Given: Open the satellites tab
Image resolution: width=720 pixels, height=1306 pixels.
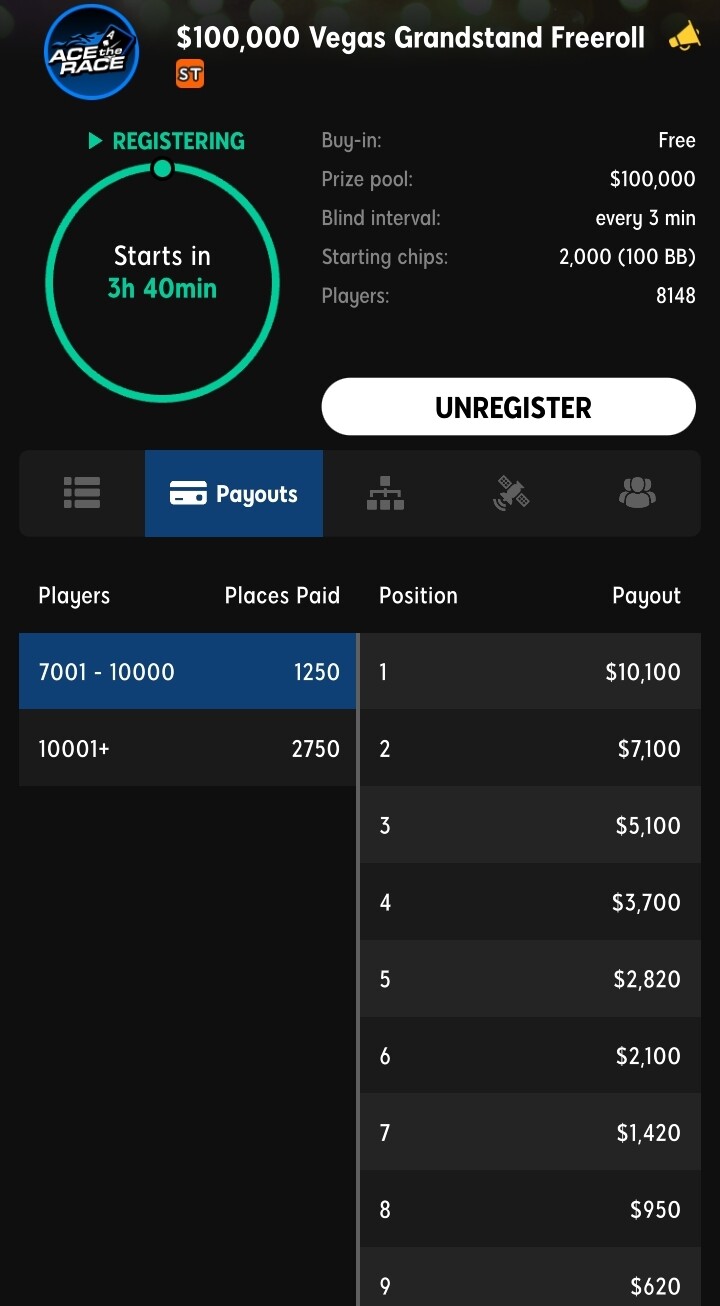Looking at the screenshot, I should click(511, 493).
